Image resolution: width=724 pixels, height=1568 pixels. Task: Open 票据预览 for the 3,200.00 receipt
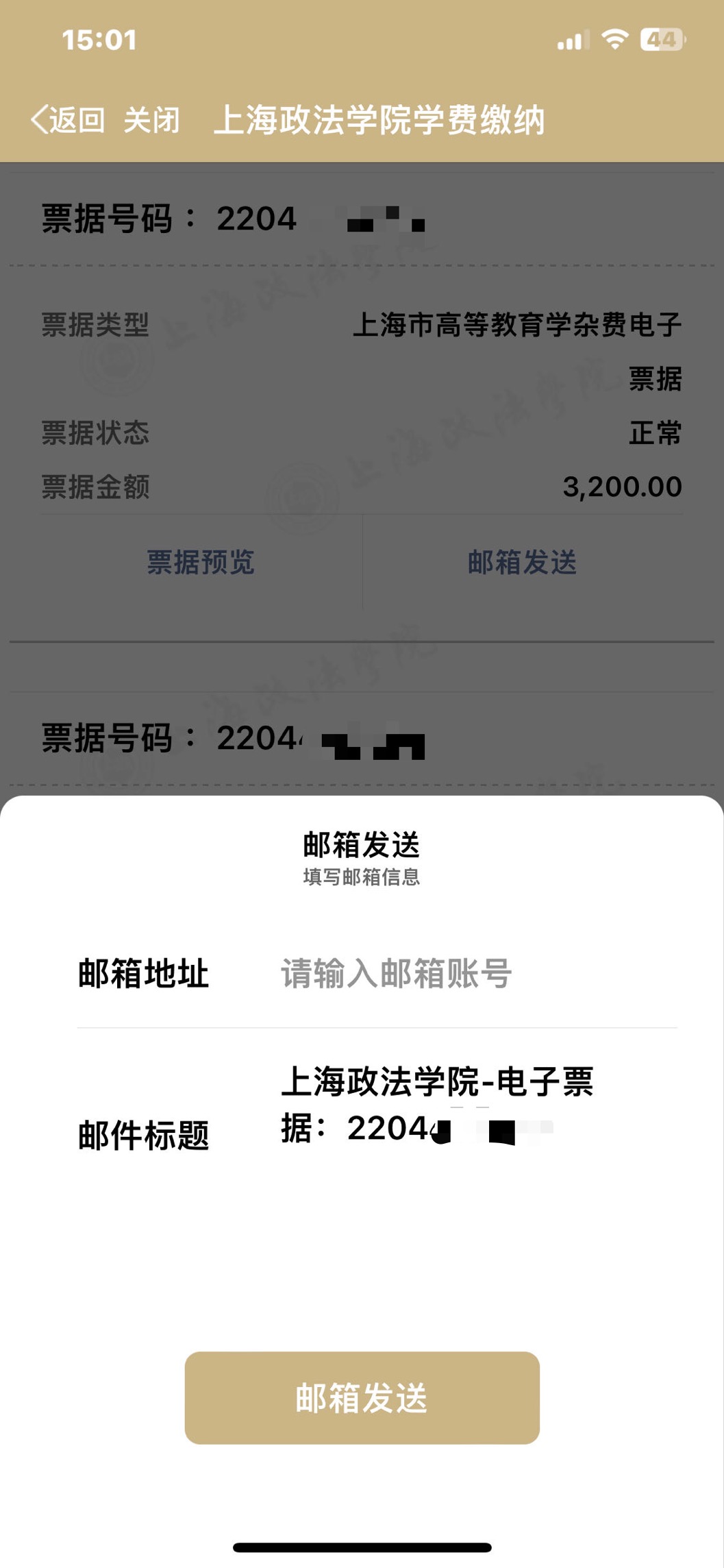point(200,562)
